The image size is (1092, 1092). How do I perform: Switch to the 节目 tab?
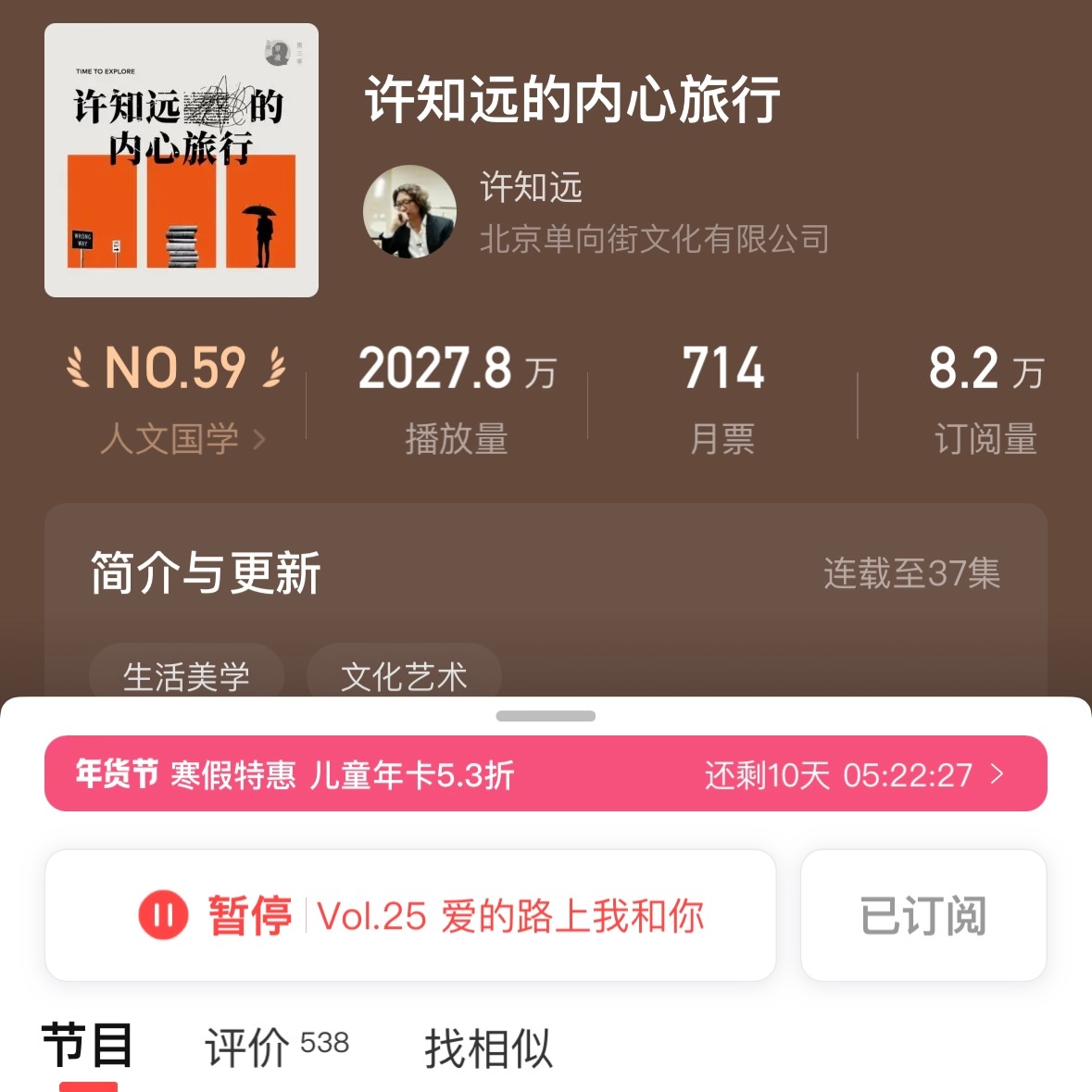click(88, 1048)
